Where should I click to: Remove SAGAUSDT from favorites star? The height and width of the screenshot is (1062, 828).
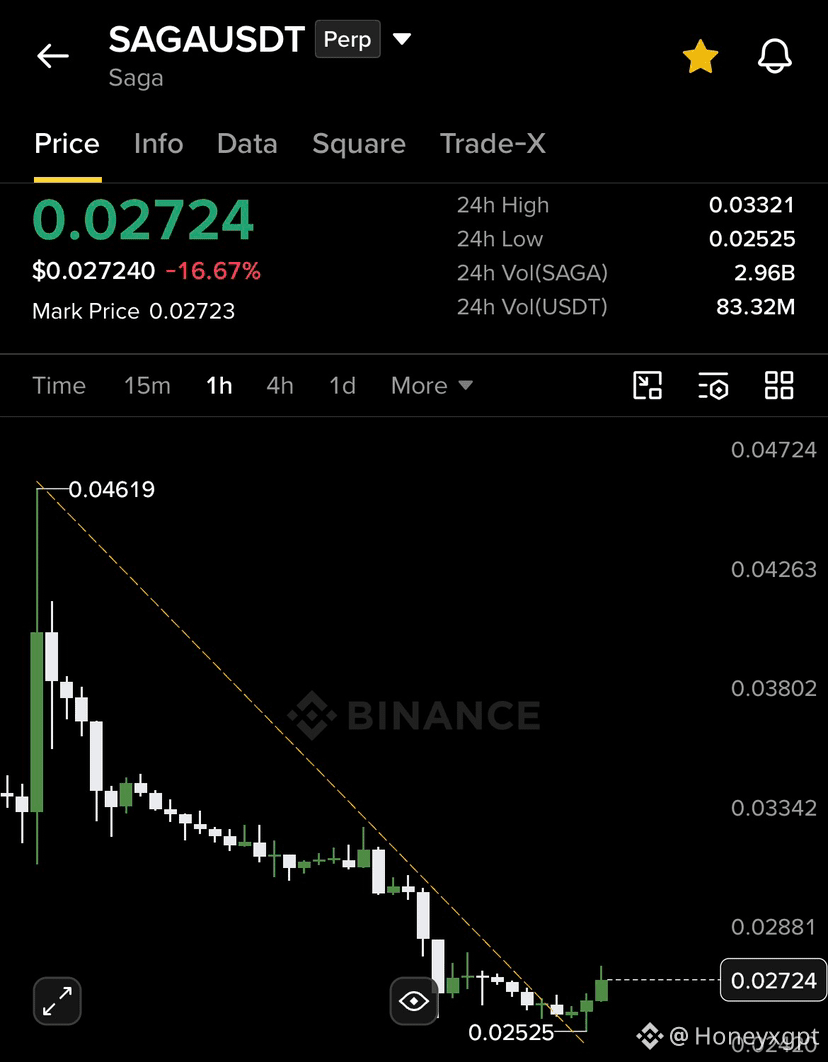tap(699, 56)
